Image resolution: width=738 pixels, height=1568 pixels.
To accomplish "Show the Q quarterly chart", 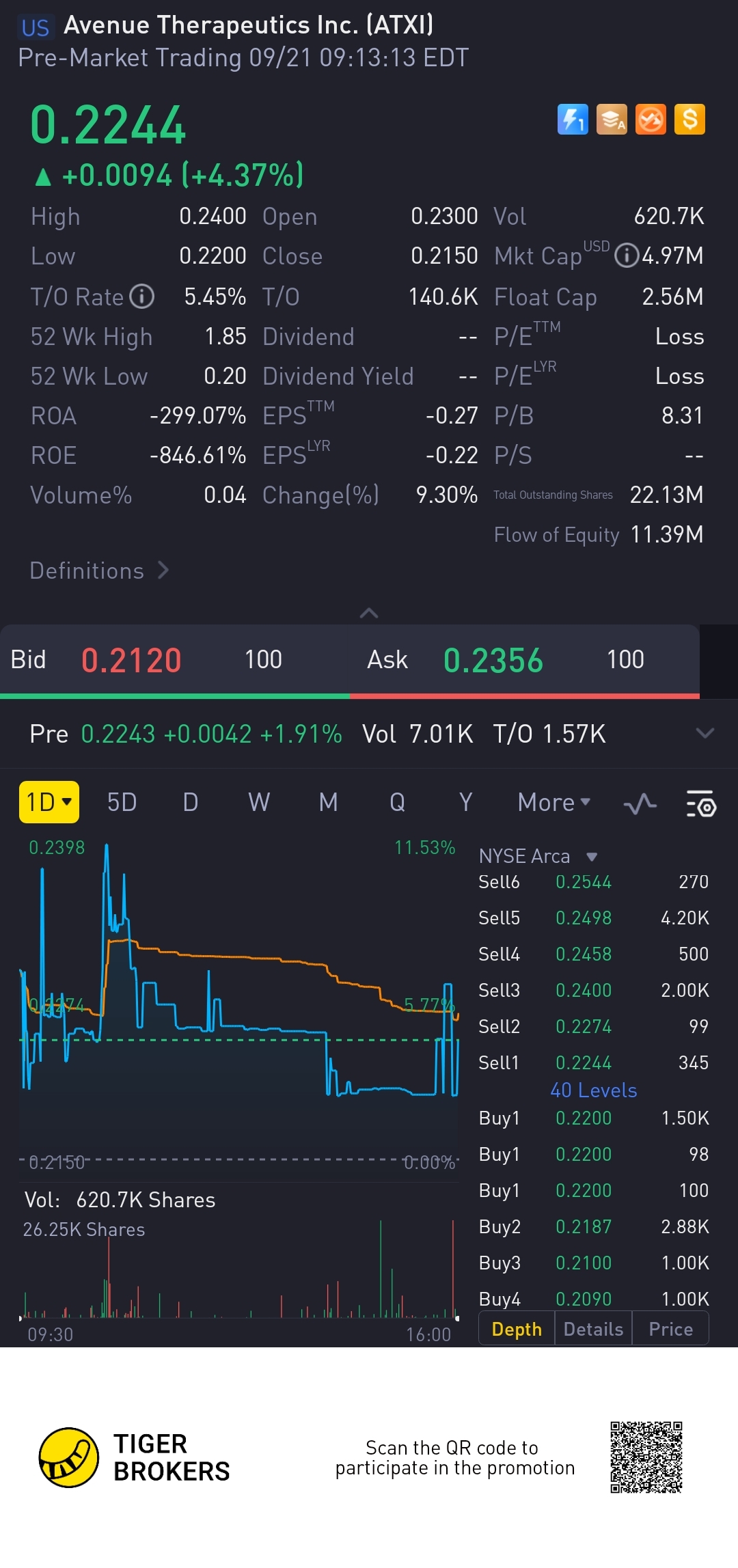I will (x=397, y=802).
